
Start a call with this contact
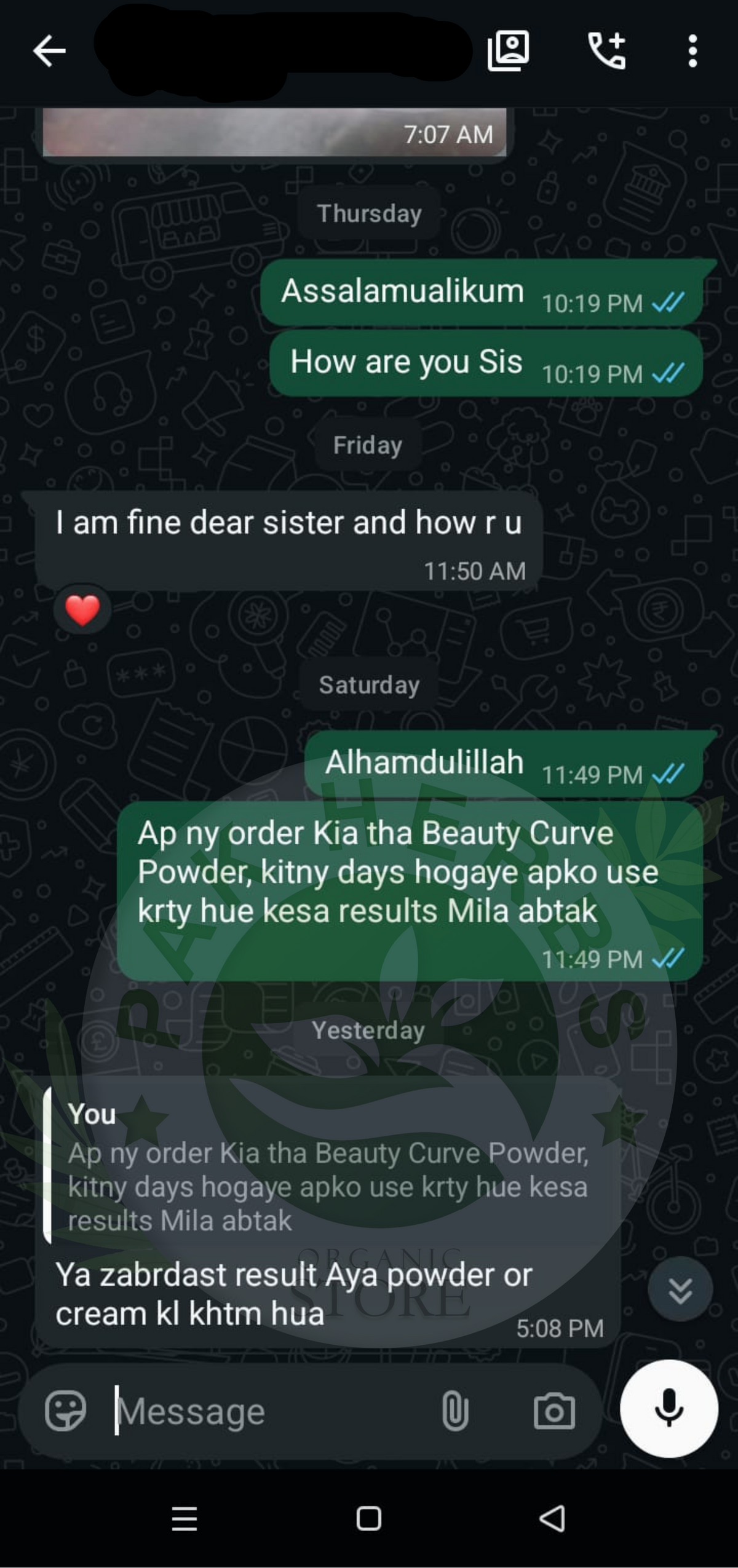(607, 50)
